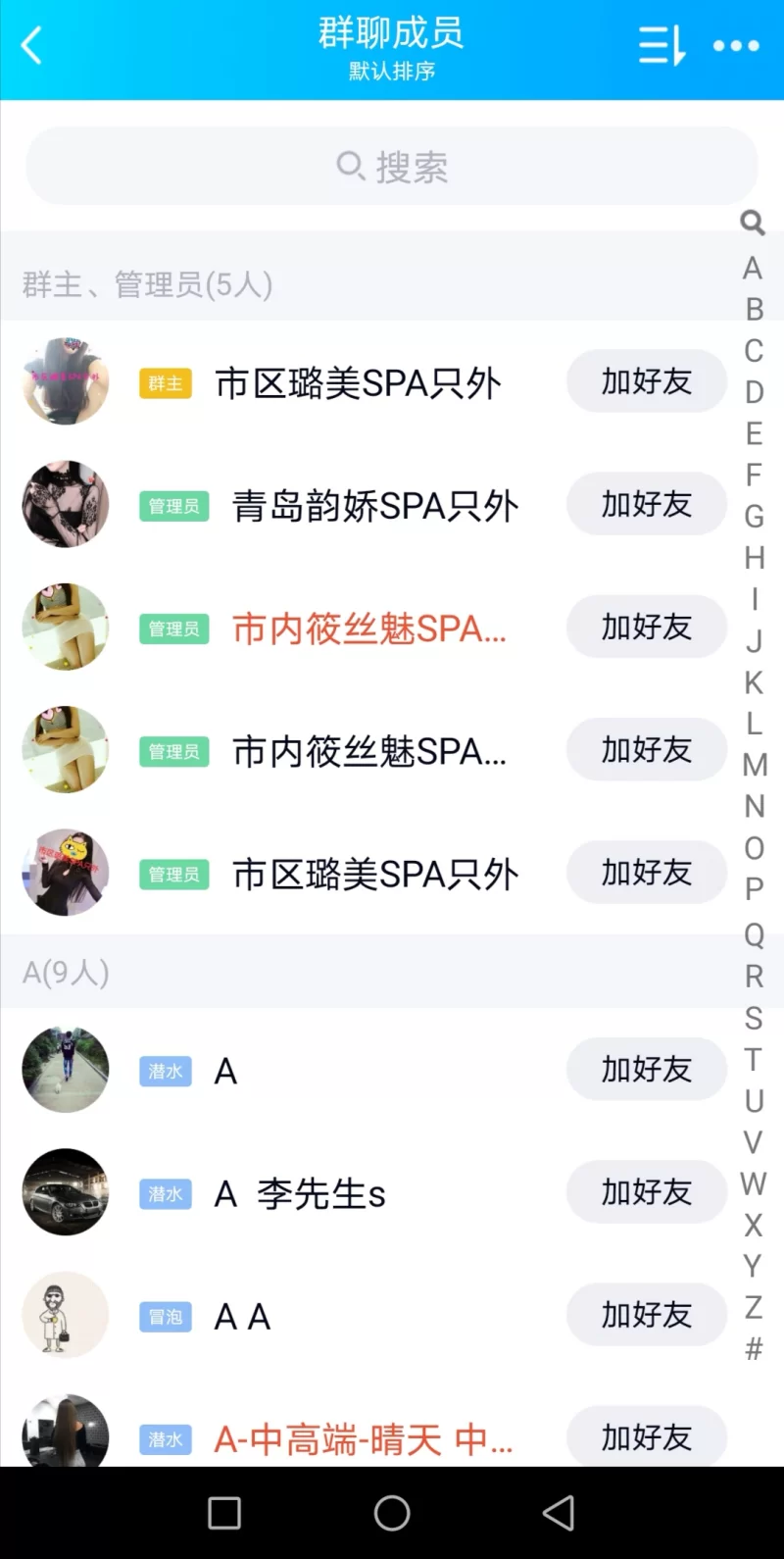Add member A 李先生s as friend
This screenshot has width=784, height=1559.
pos(646,1192)
